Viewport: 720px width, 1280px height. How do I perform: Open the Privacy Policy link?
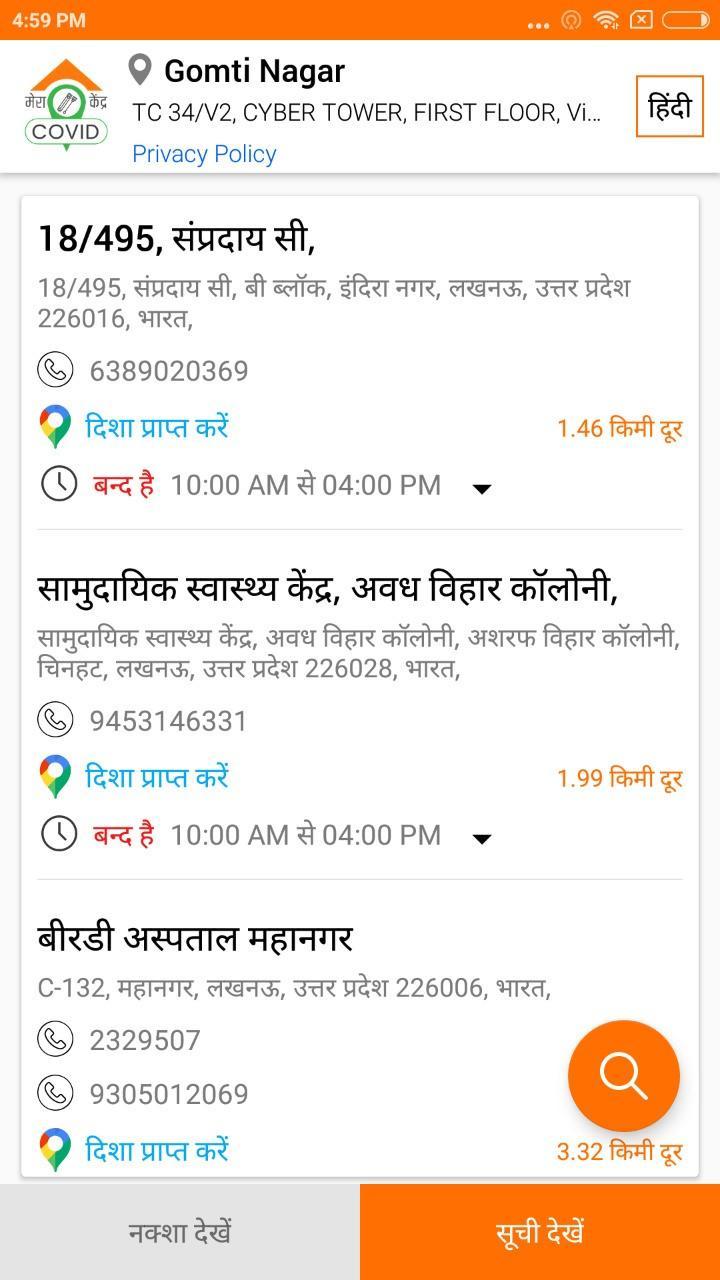(x=204, y=153)
